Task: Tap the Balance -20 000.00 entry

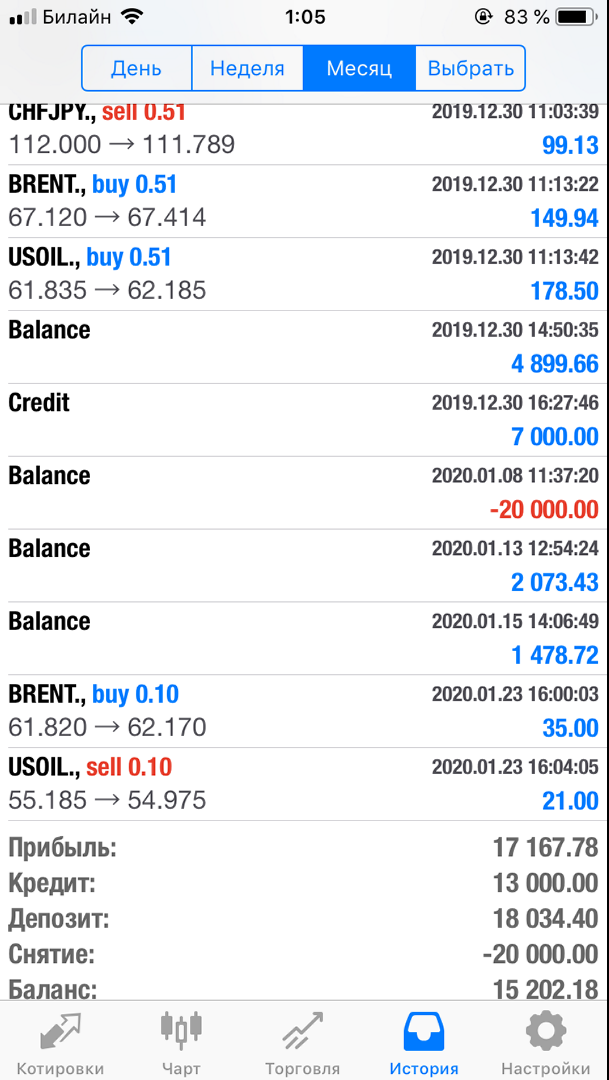Action: (x=304, y=492)
